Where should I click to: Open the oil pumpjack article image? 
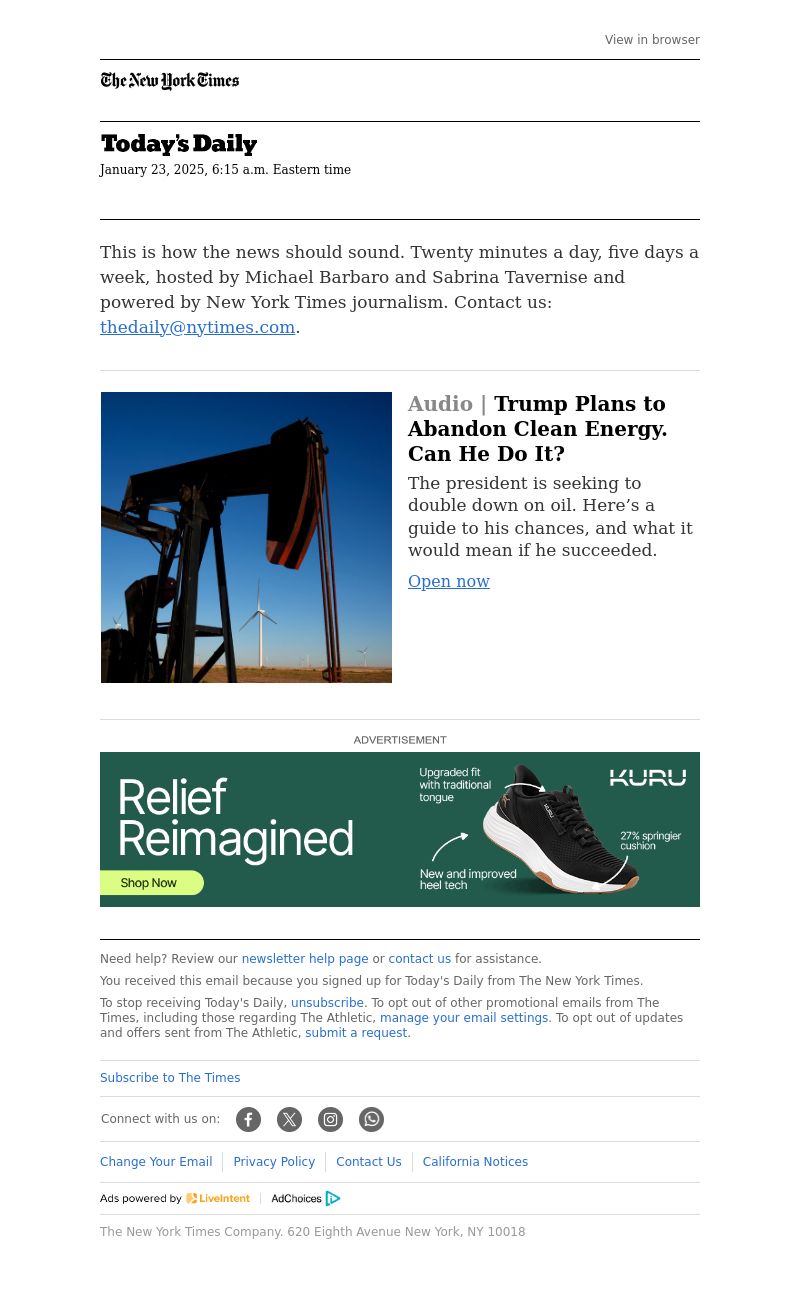click(246, 537)
